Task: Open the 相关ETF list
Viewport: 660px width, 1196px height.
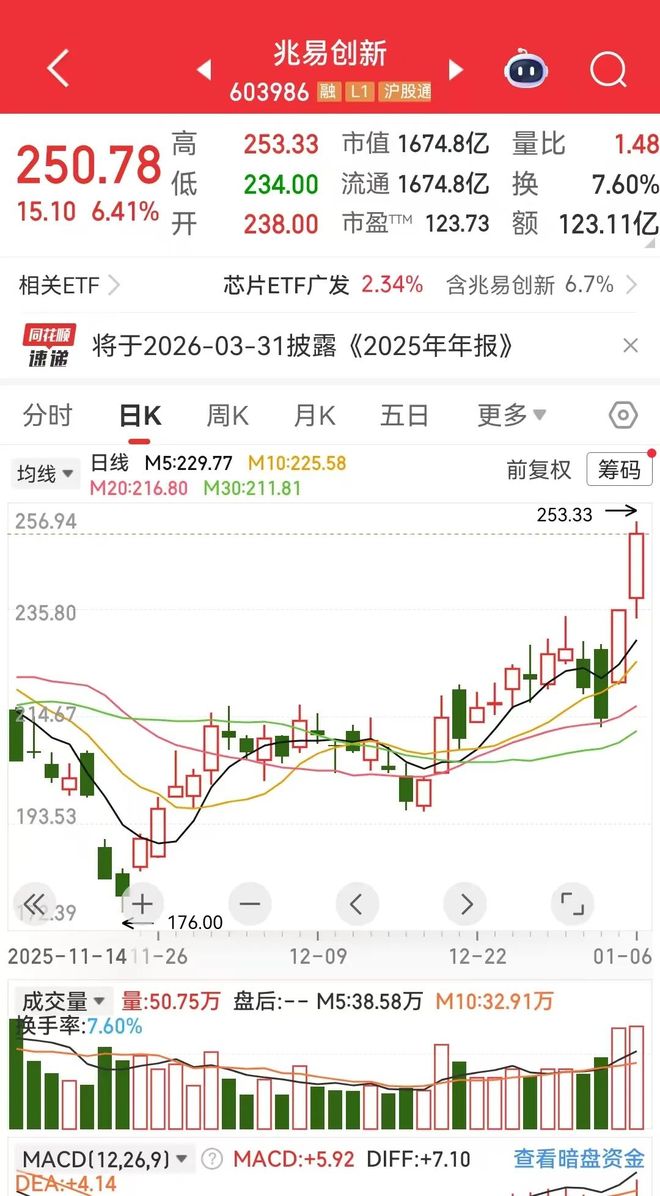Action: coord(68,285)
